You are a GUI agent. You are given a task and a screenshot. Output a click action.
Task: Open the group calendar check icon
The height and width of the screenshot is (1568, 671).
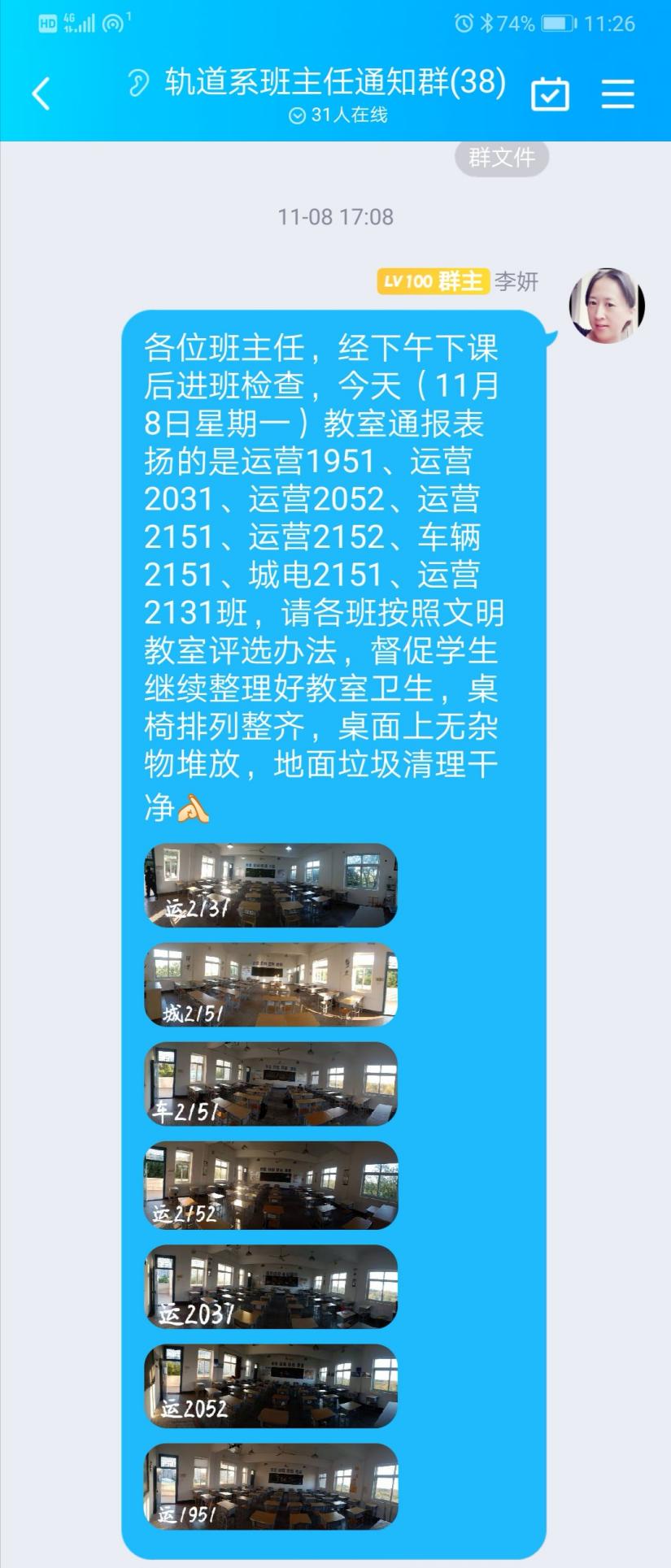coord(550,94)
